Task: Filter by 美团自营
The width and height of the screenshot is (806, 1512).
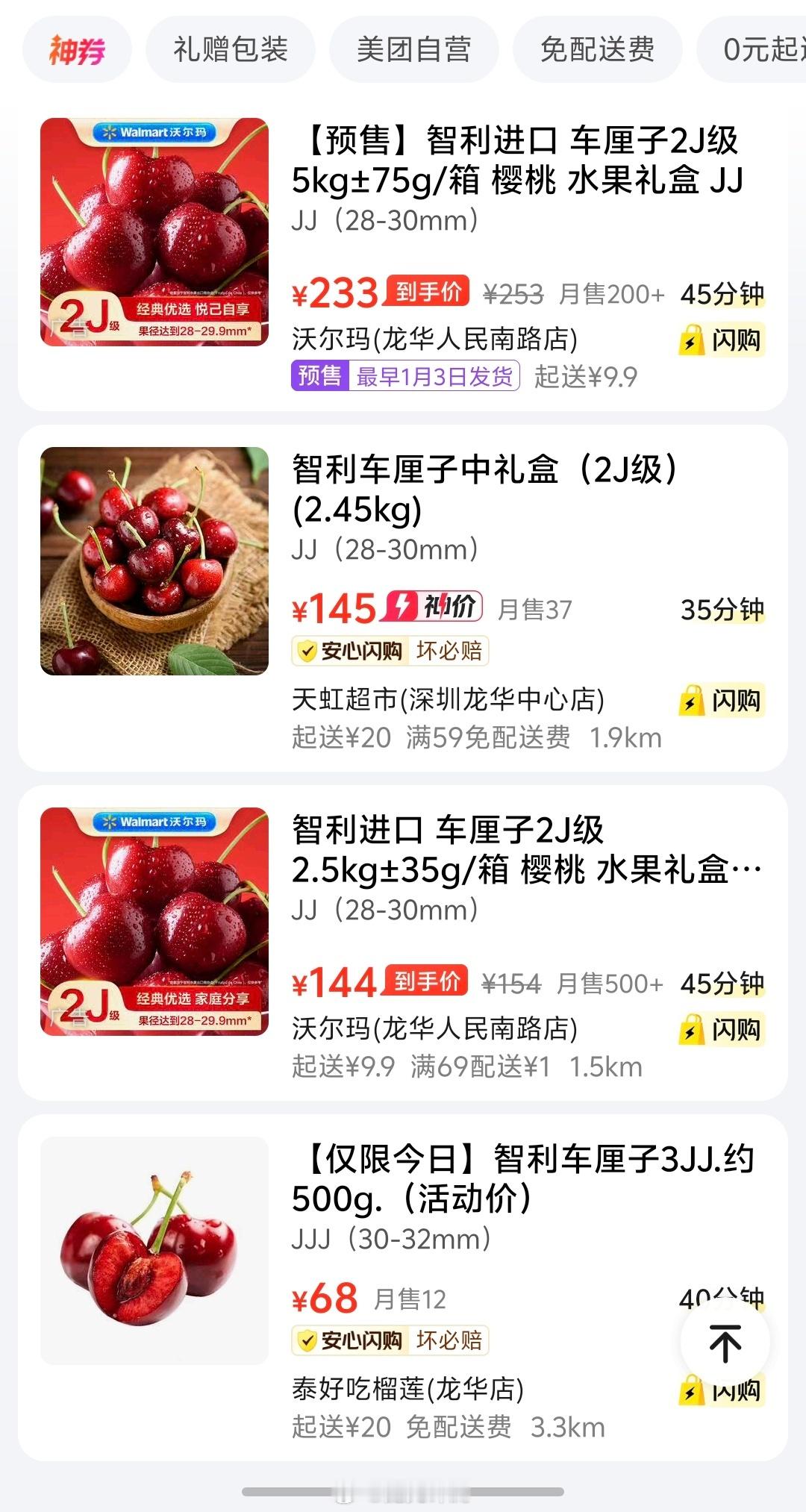Action: pos(413,50)
